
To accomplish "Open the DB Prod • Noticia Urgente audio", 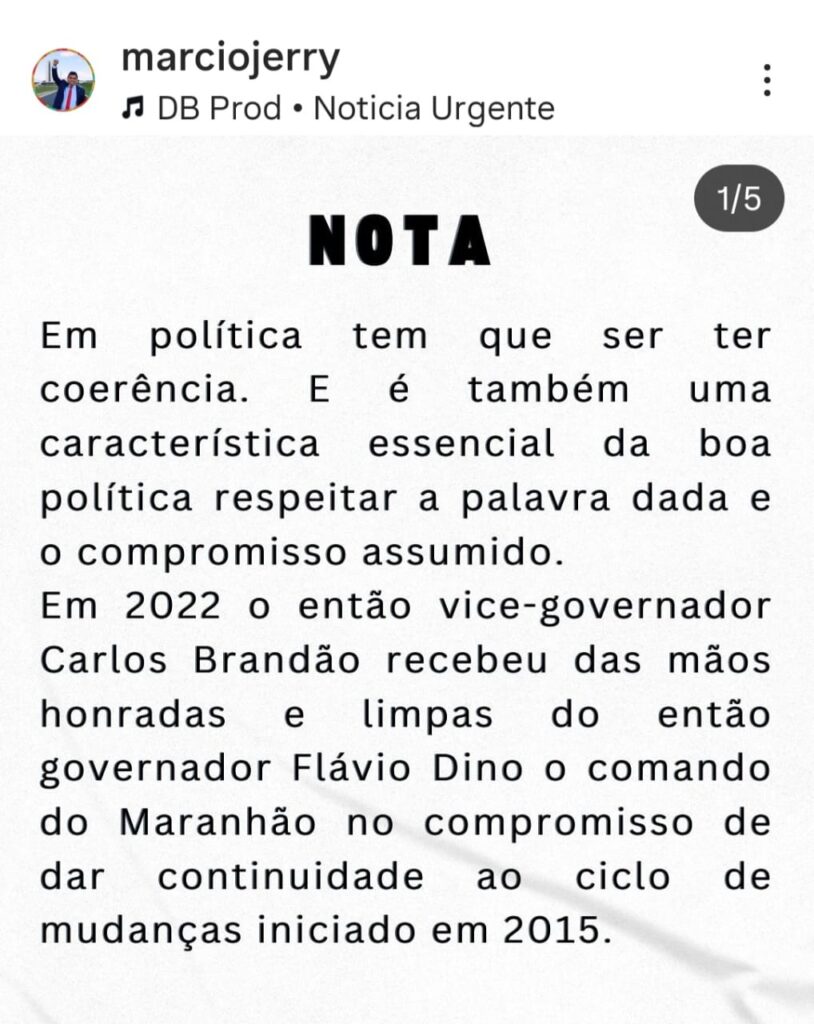I will [x=338, y=108].
